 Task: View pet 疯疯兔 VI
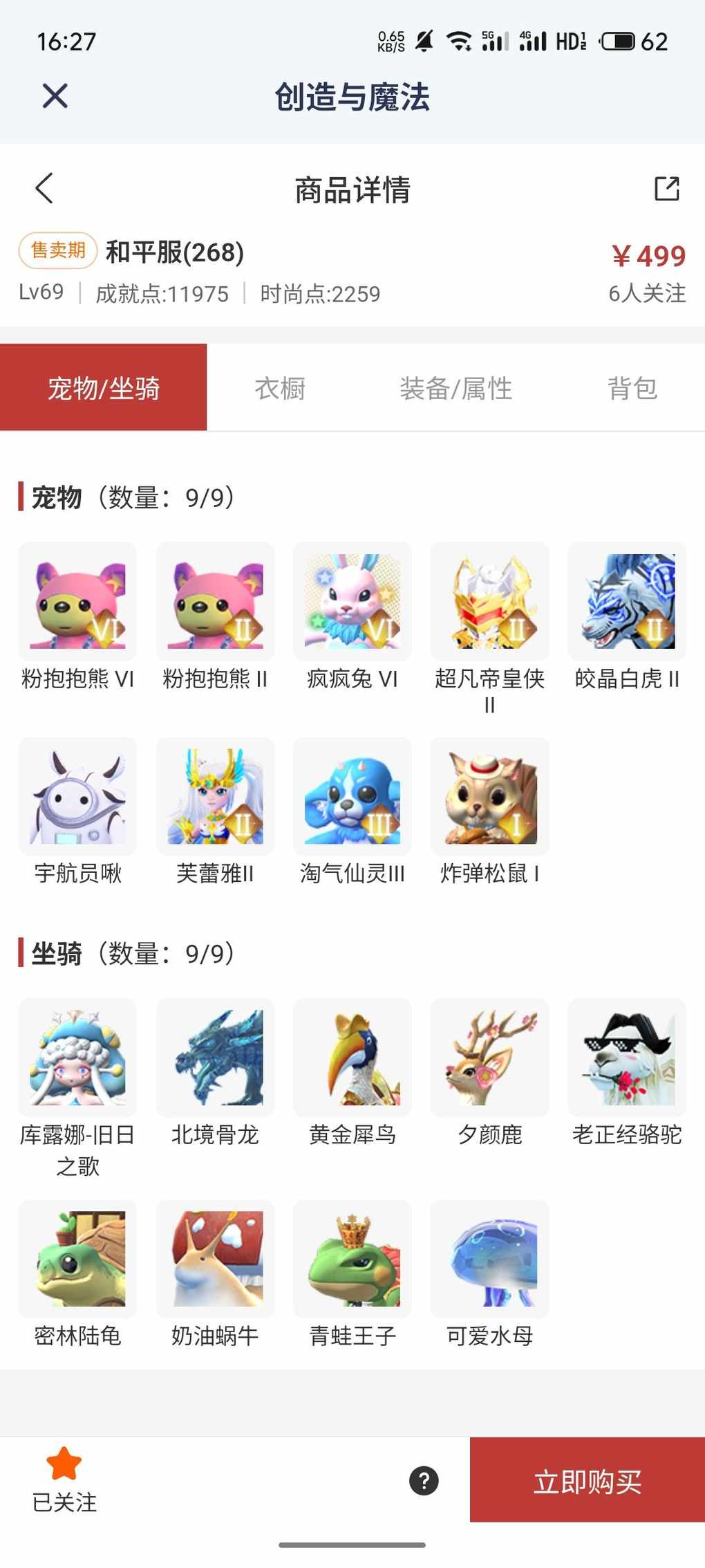[x=352, y=602]
